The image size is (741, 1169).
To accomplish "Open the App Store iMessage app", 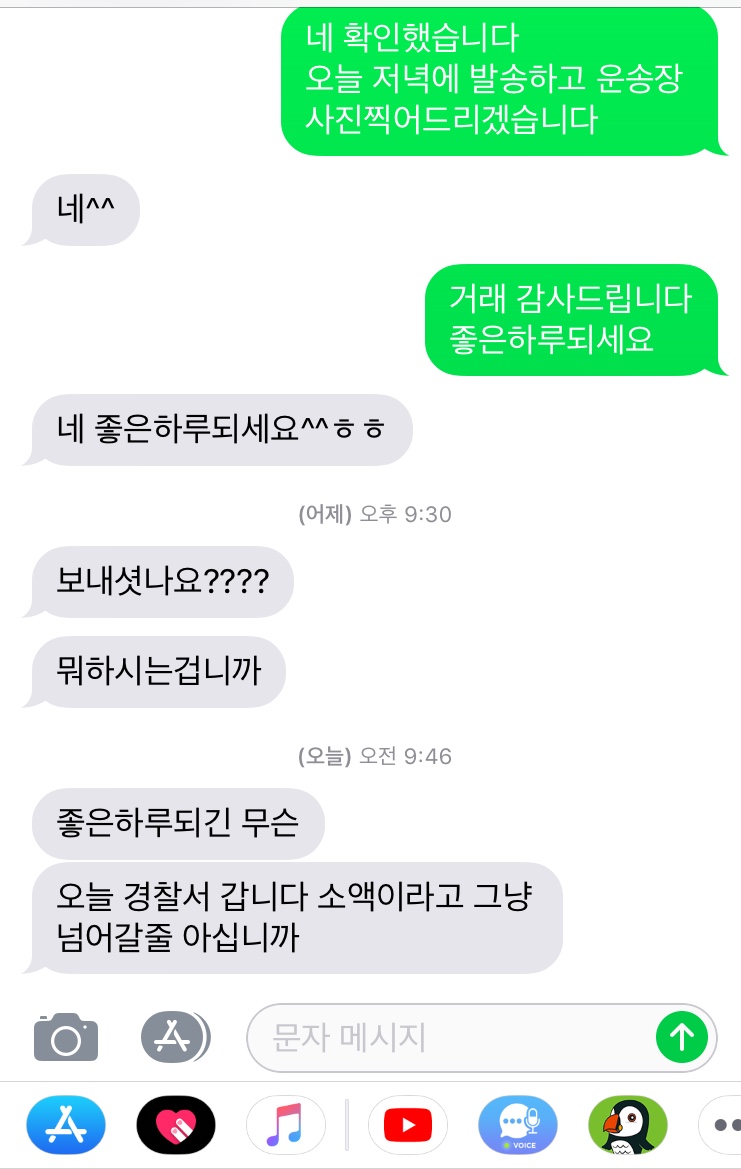I will 65,1125.
